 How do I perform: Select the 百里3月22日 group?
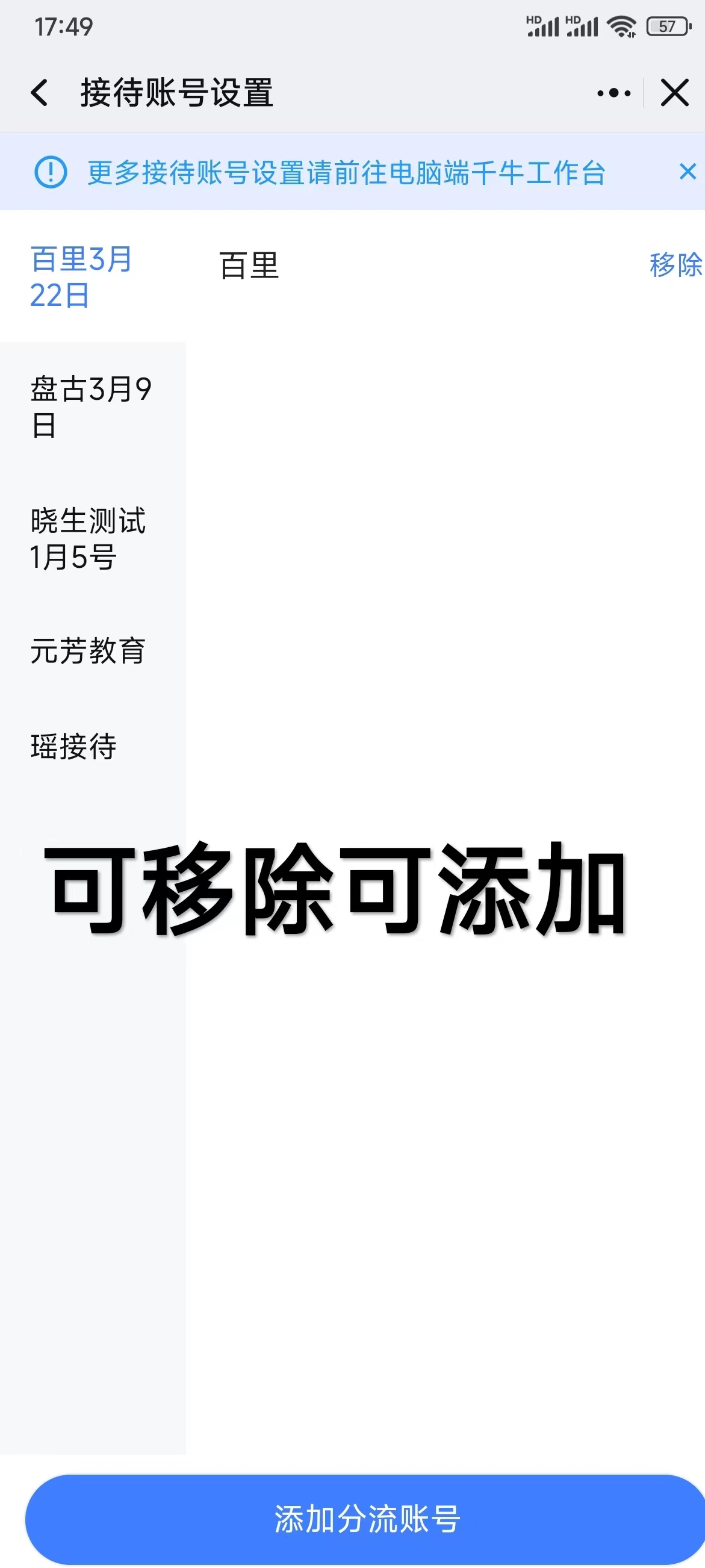82,277
